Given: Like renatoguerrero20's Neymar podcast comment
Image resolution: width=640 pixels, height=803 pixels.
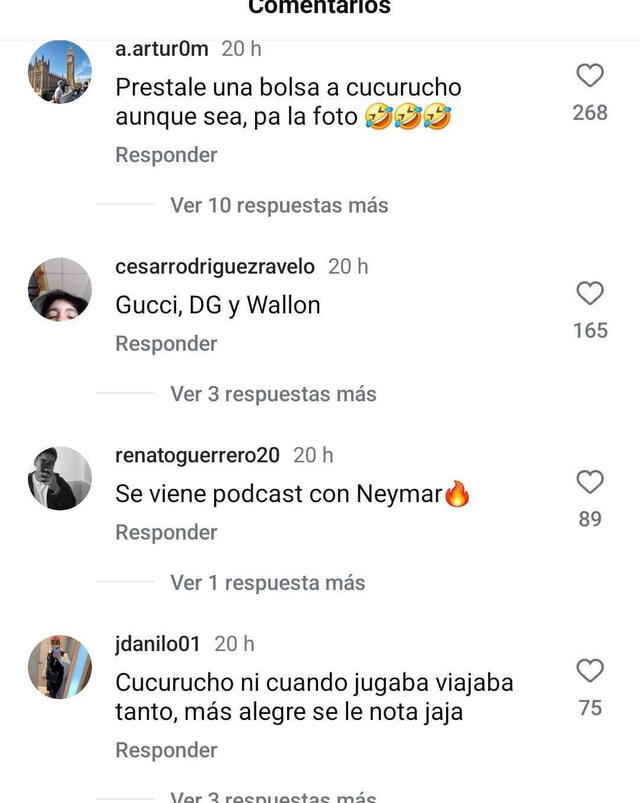Looking at the screenshot, I should (590, 482).
